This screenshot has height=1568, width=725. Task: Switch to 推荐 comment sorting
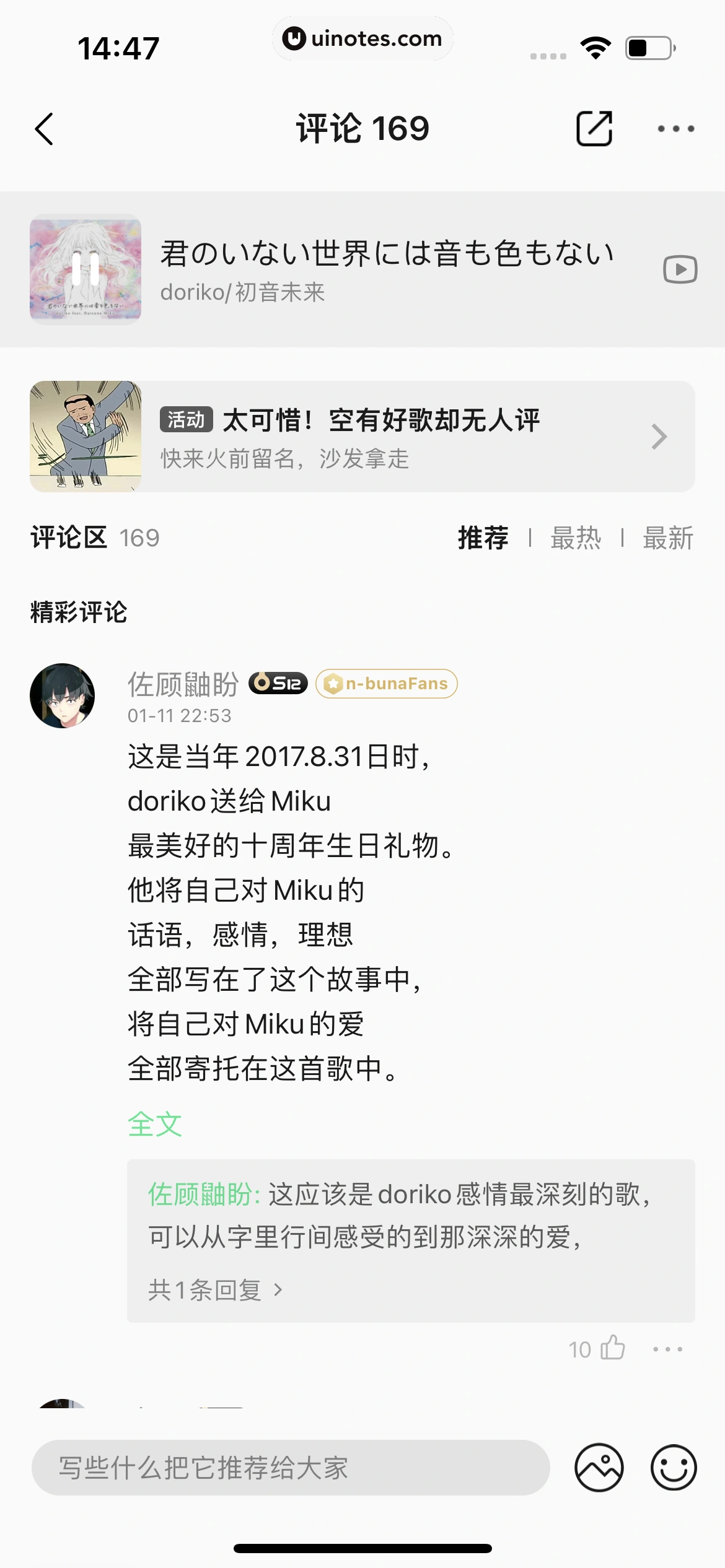click(x=483, y=538)
